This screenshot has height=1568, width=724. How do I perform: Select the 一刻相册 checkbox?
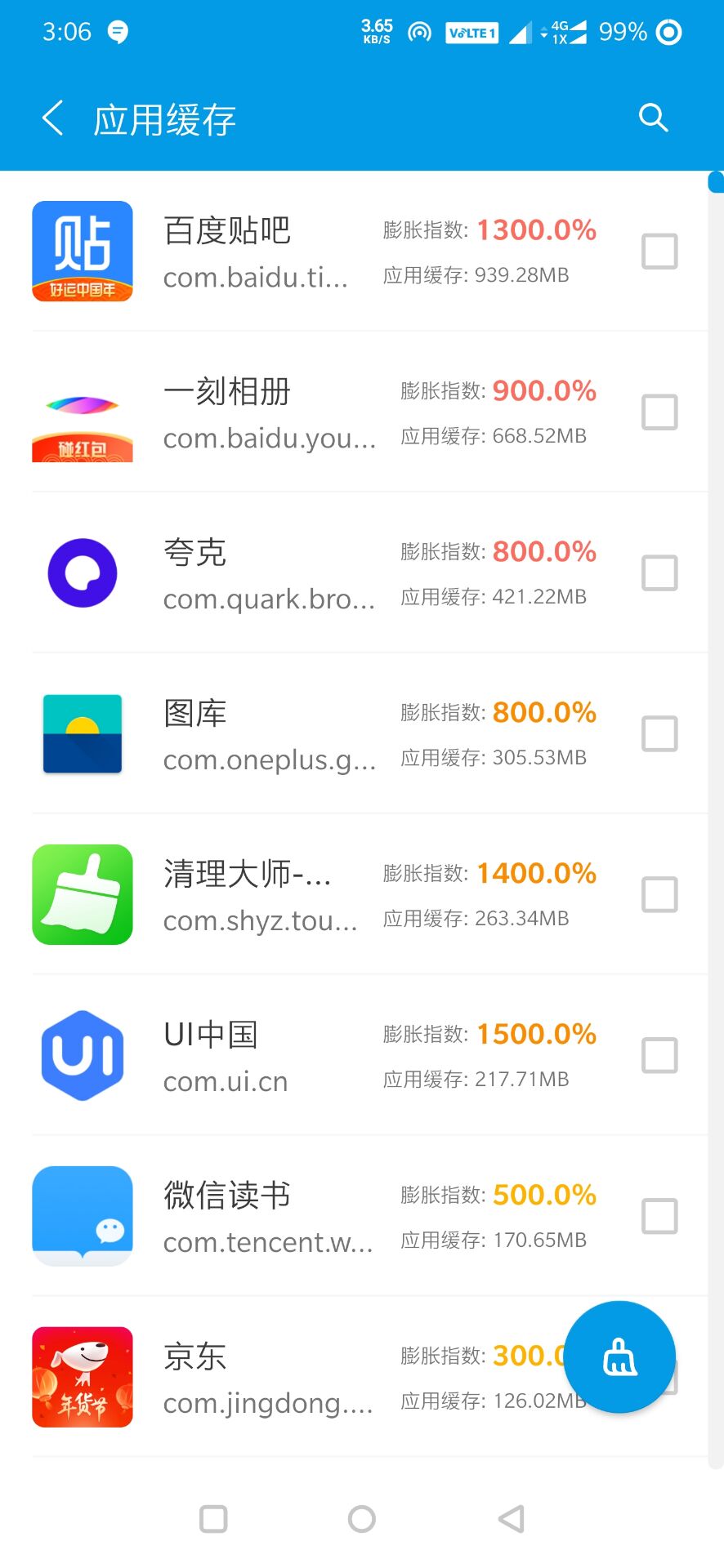[659, 412]
